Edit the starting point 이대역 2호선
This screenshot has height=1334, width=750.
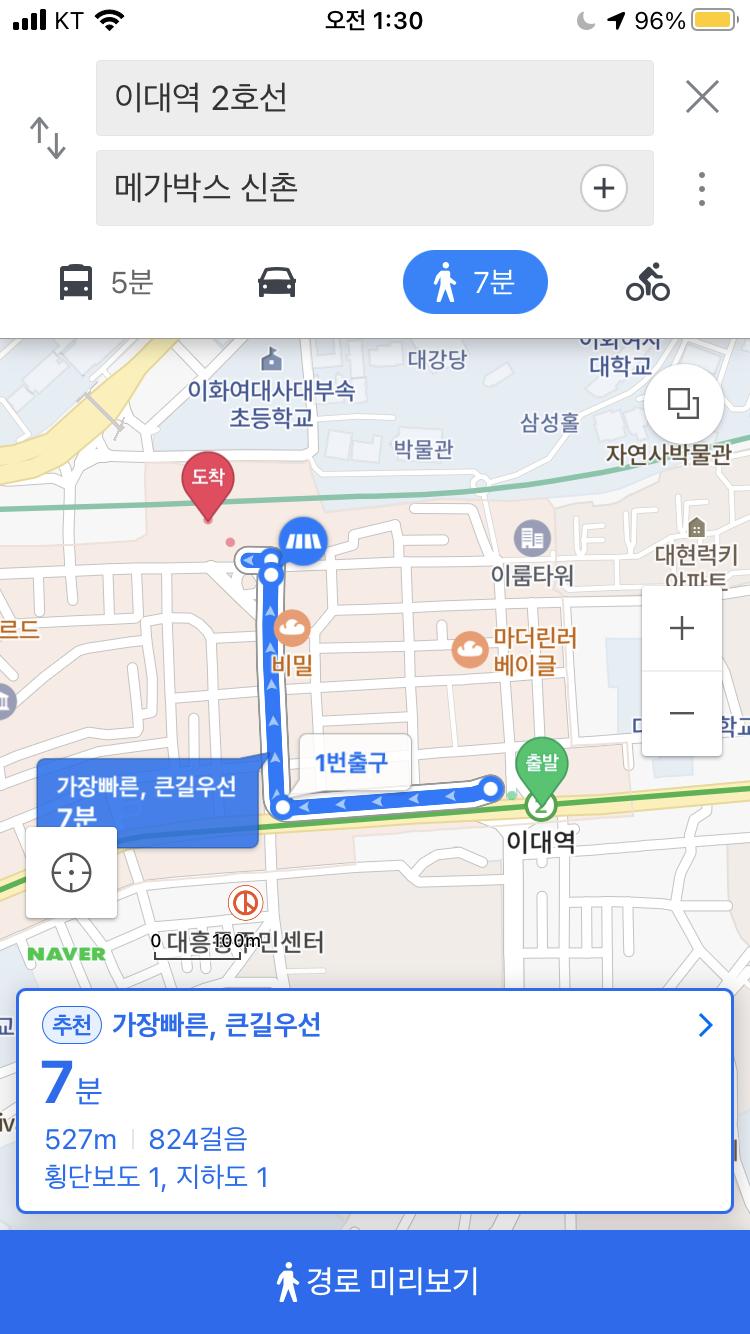coord(374,98)
